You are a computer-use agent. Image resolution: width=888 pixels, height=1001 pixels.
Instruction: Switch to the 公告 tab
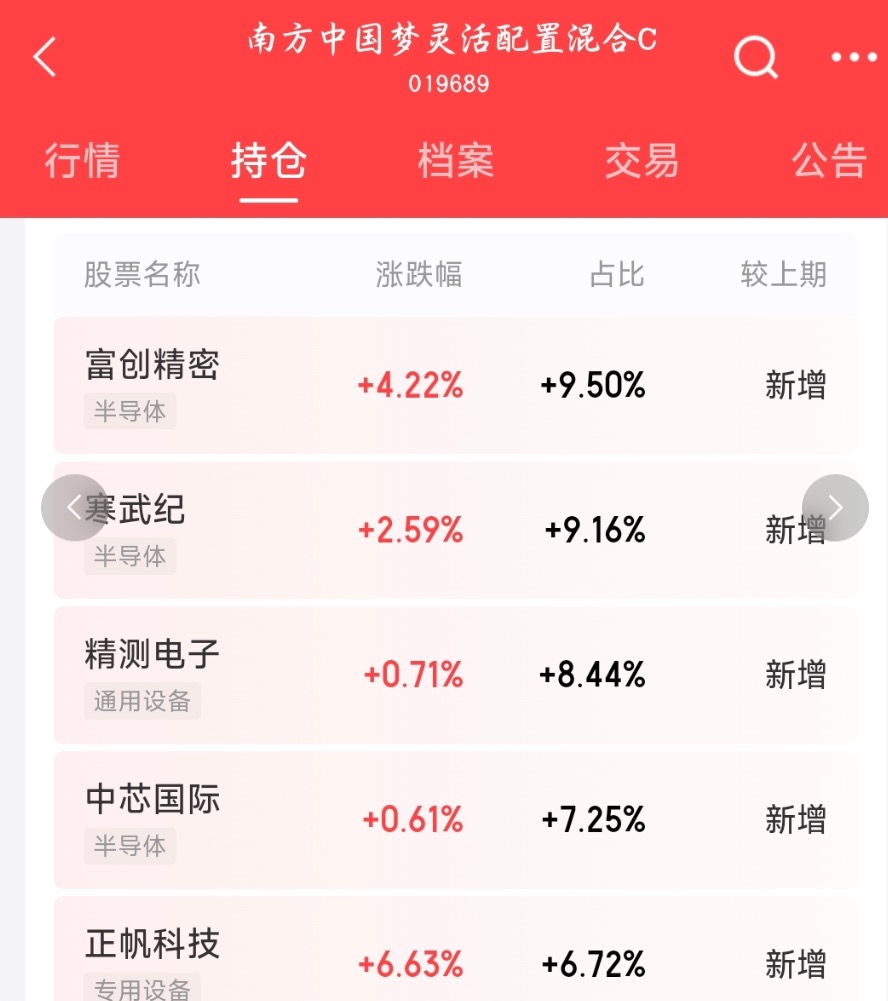829,160
